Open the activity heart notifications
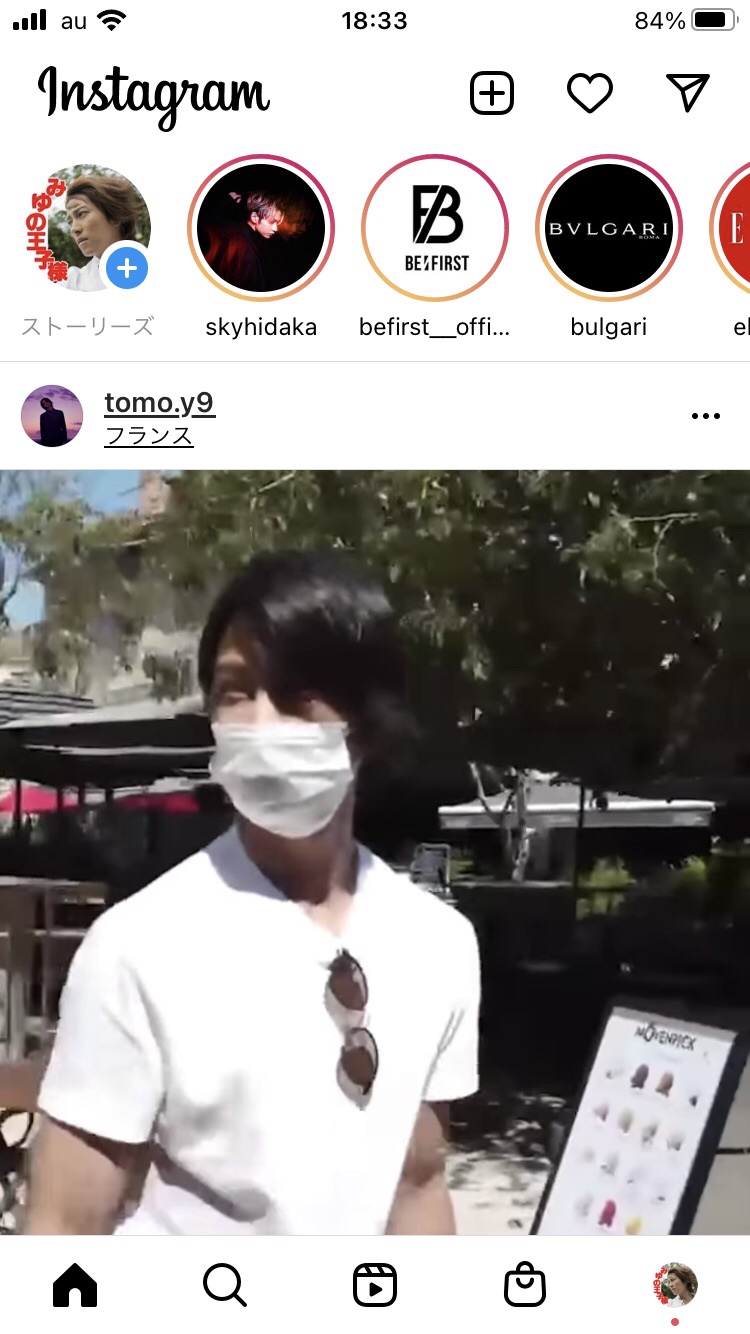The image size is (750, 1334). pyautogui.click(x=590, y=93)
